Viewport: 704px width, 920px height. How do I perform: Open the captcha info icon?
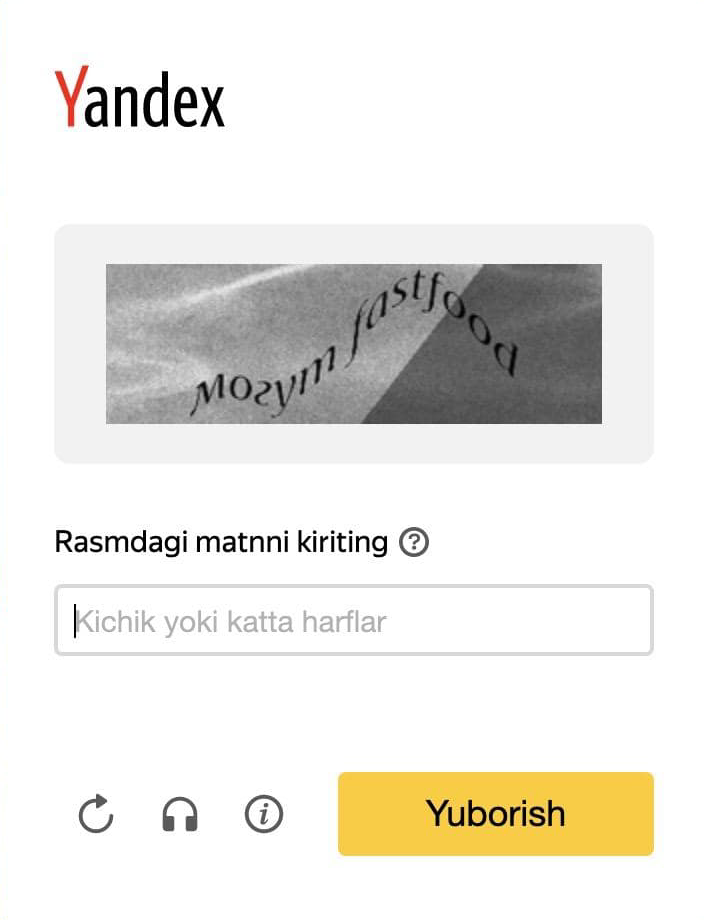click(264, 814)
